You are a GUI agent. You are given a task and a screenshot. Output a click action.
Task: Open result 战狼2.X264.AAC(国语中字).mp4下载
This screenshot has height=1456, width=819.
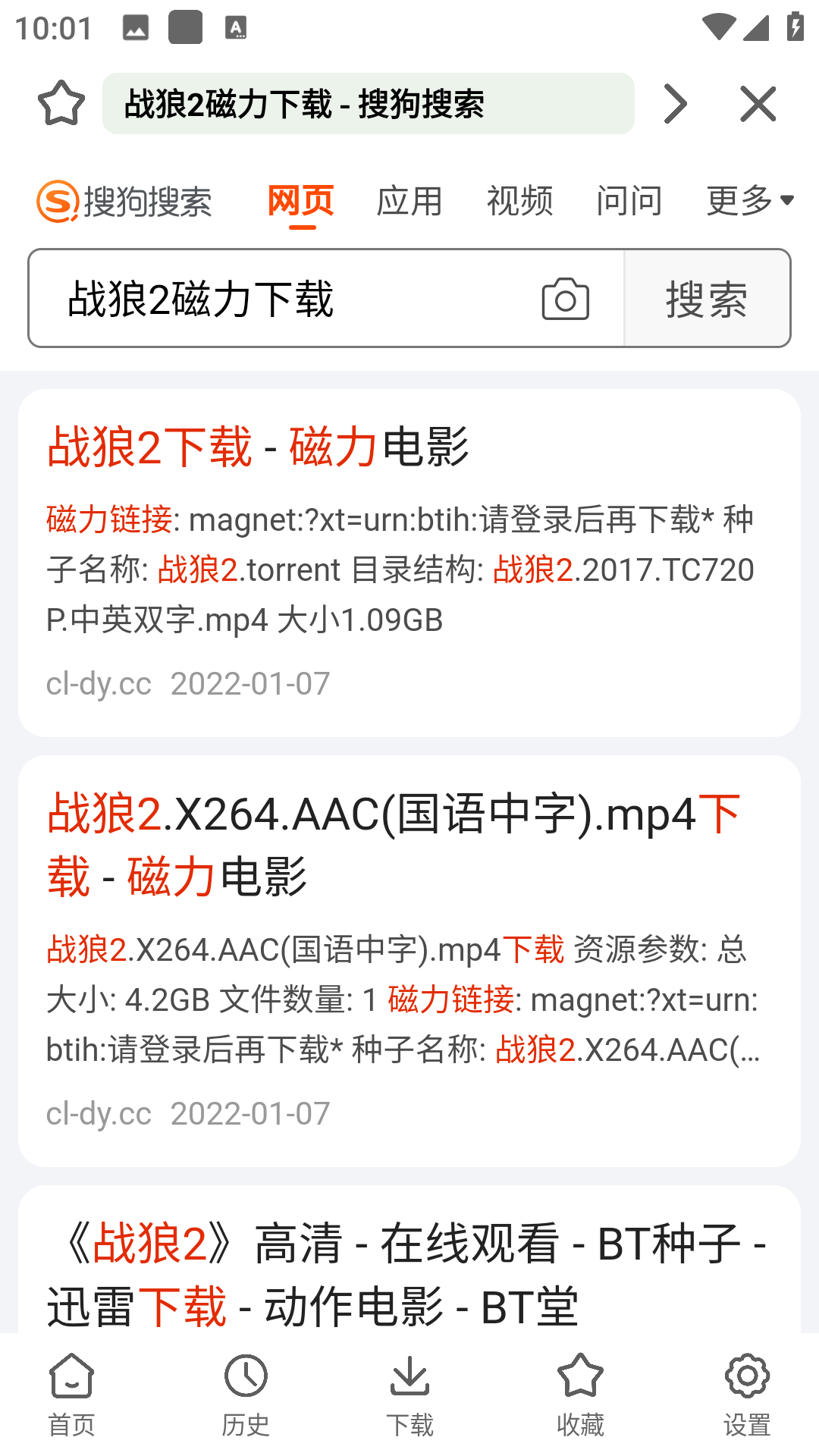pos(393,844)
